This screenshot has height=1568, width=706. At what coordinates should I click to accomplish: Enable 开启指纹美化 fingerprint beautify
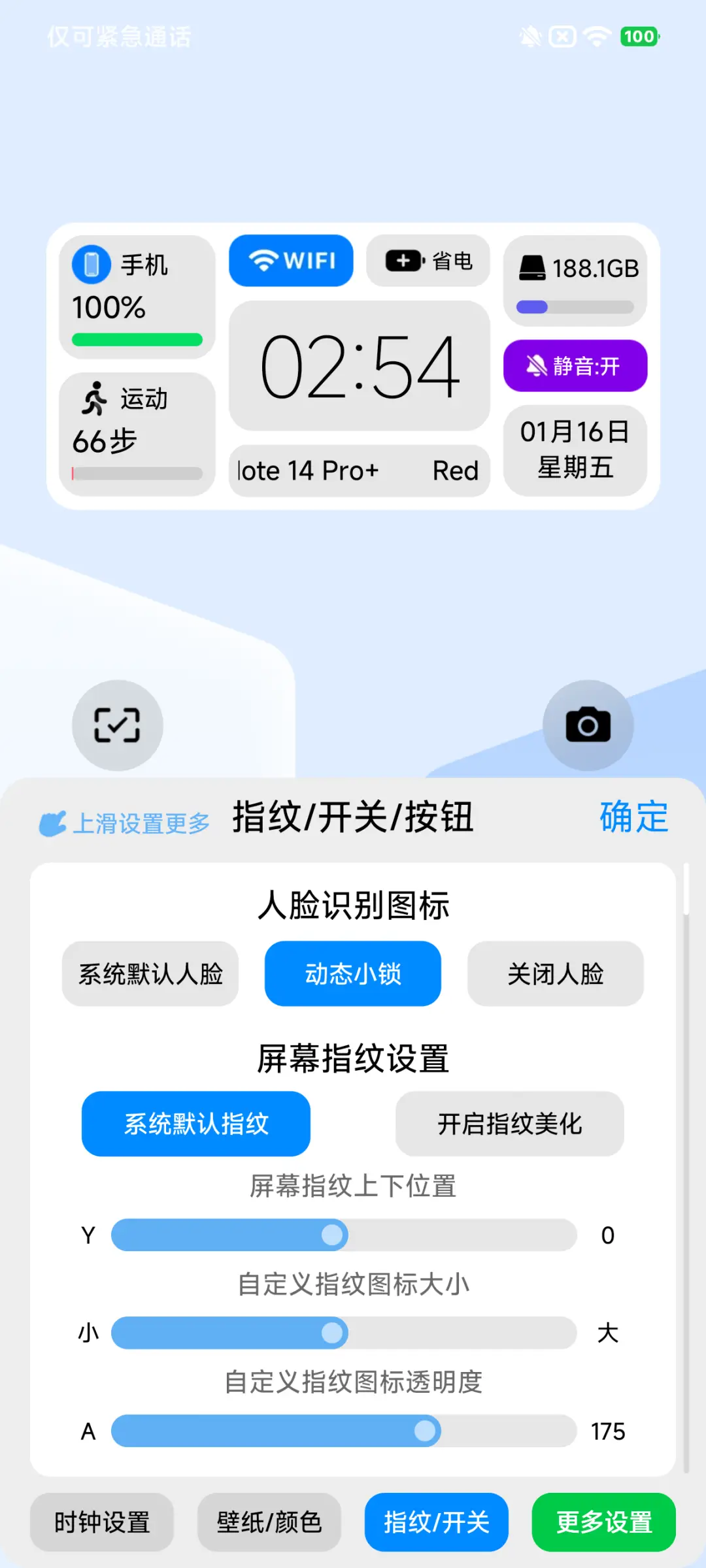tap(509, 1124)
